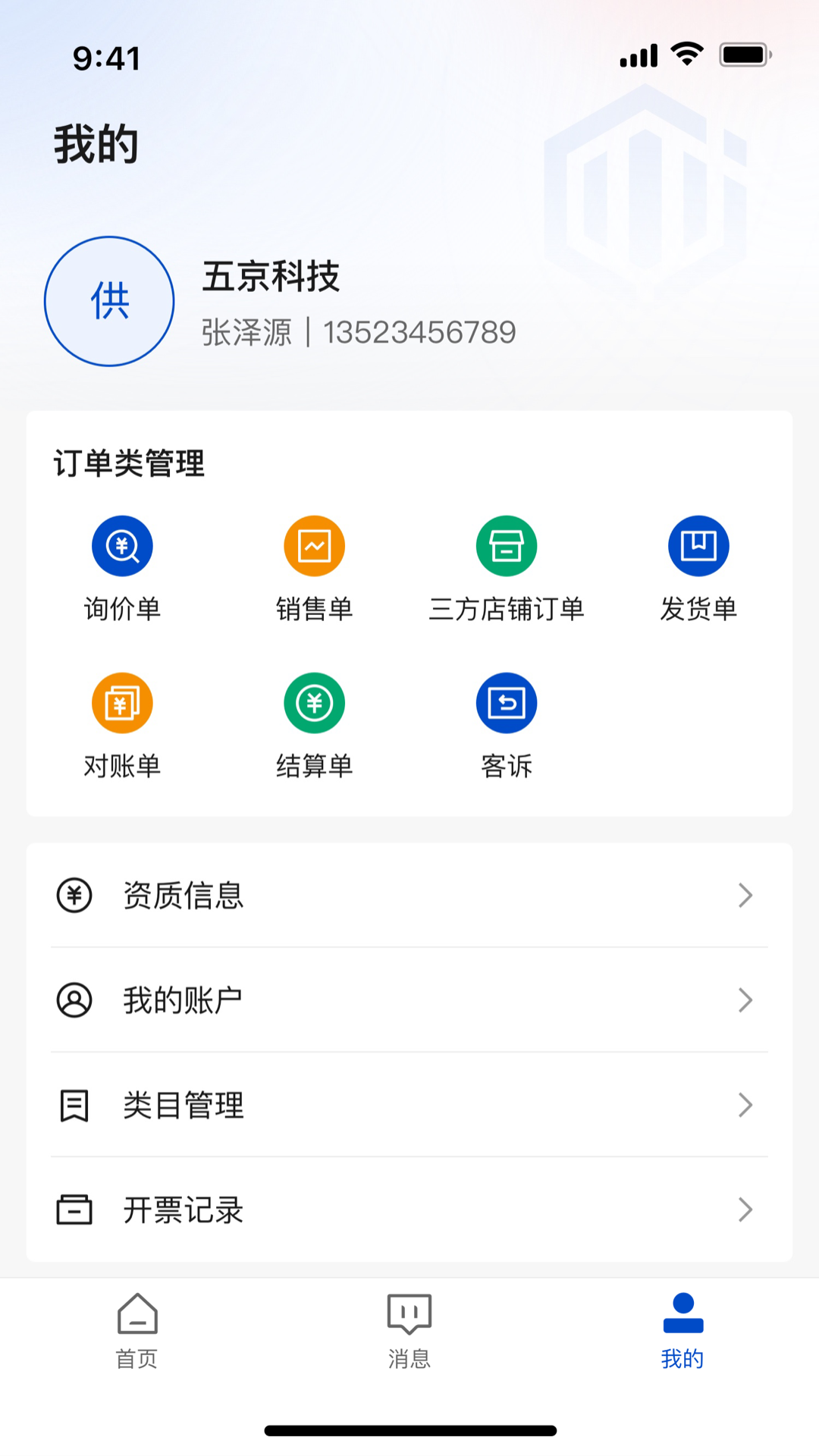Tap the 供 profile avatar

pyautogui.click(x=109, y=301)
